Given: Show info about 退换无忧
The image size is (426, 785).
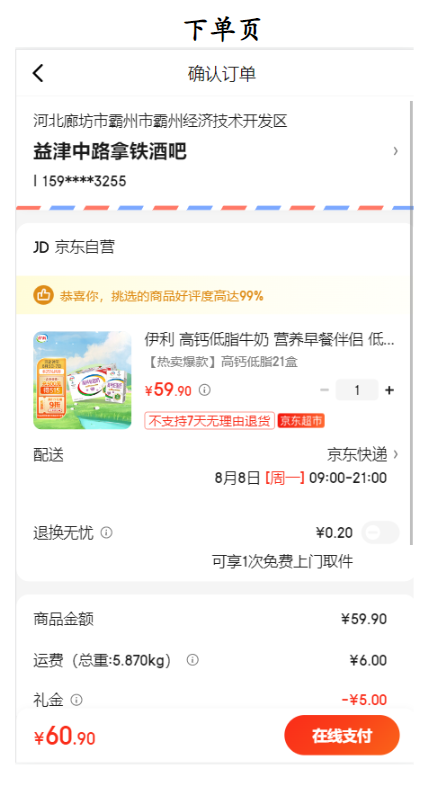Looking at the screenshot, I should point(106,533).
